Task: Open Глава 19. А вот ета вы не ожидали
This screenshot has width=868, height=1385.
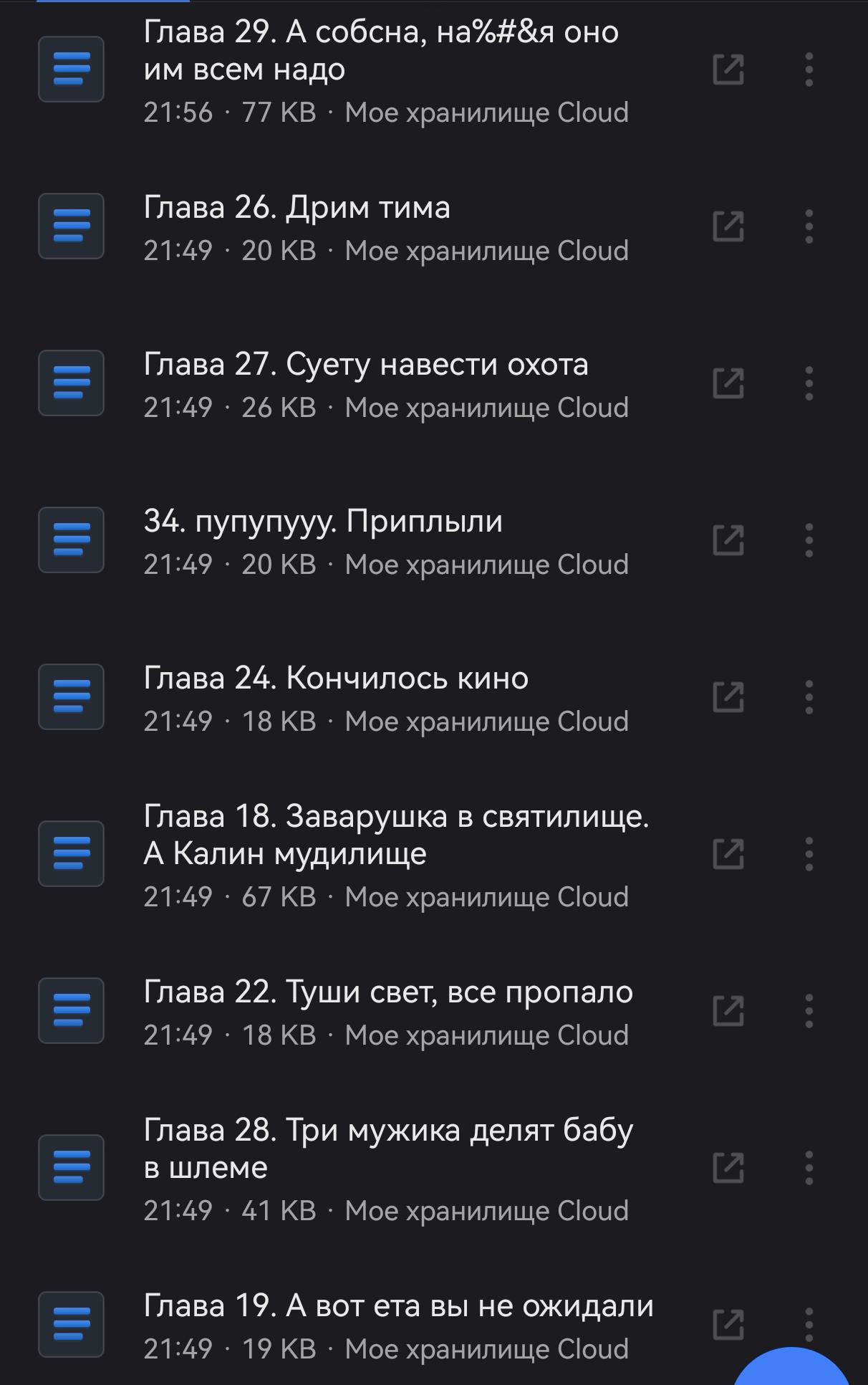Action: (x=398, y=1306)
